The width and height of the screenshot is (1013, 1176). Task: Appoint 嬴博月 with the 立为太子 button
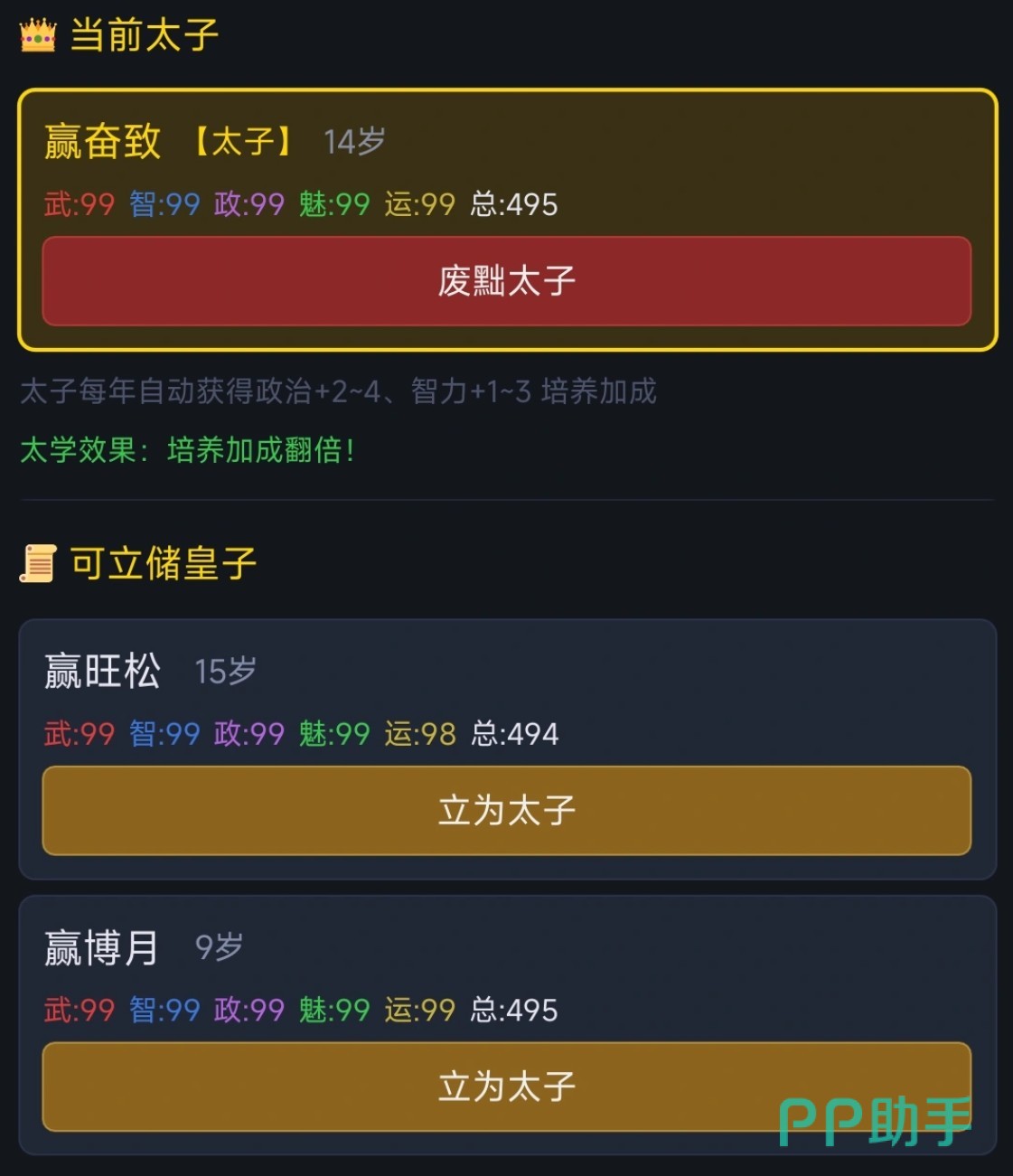[506, 1086]
